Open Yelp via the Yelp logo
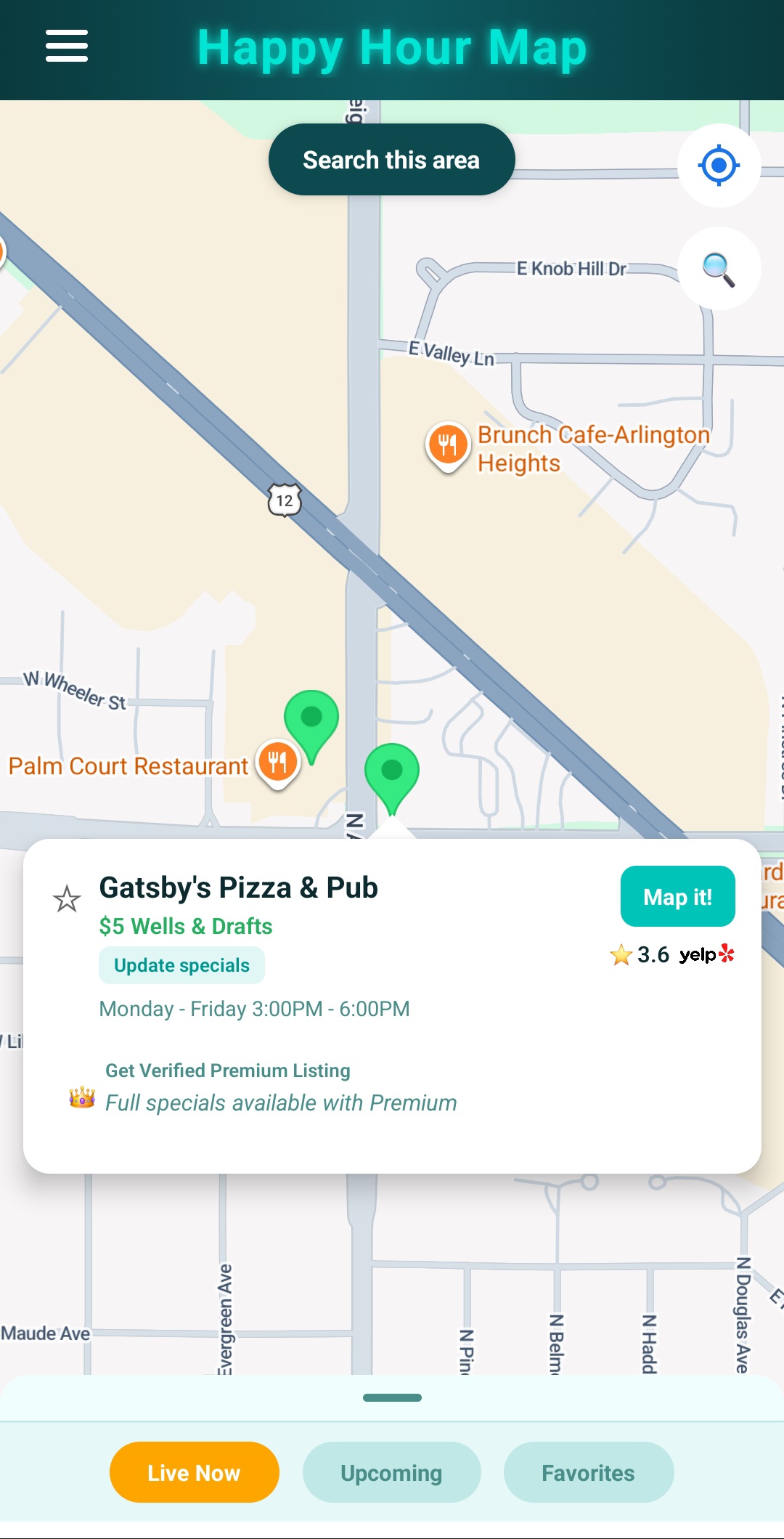Viewport: 784px width, 1539px height. (705, 955)
